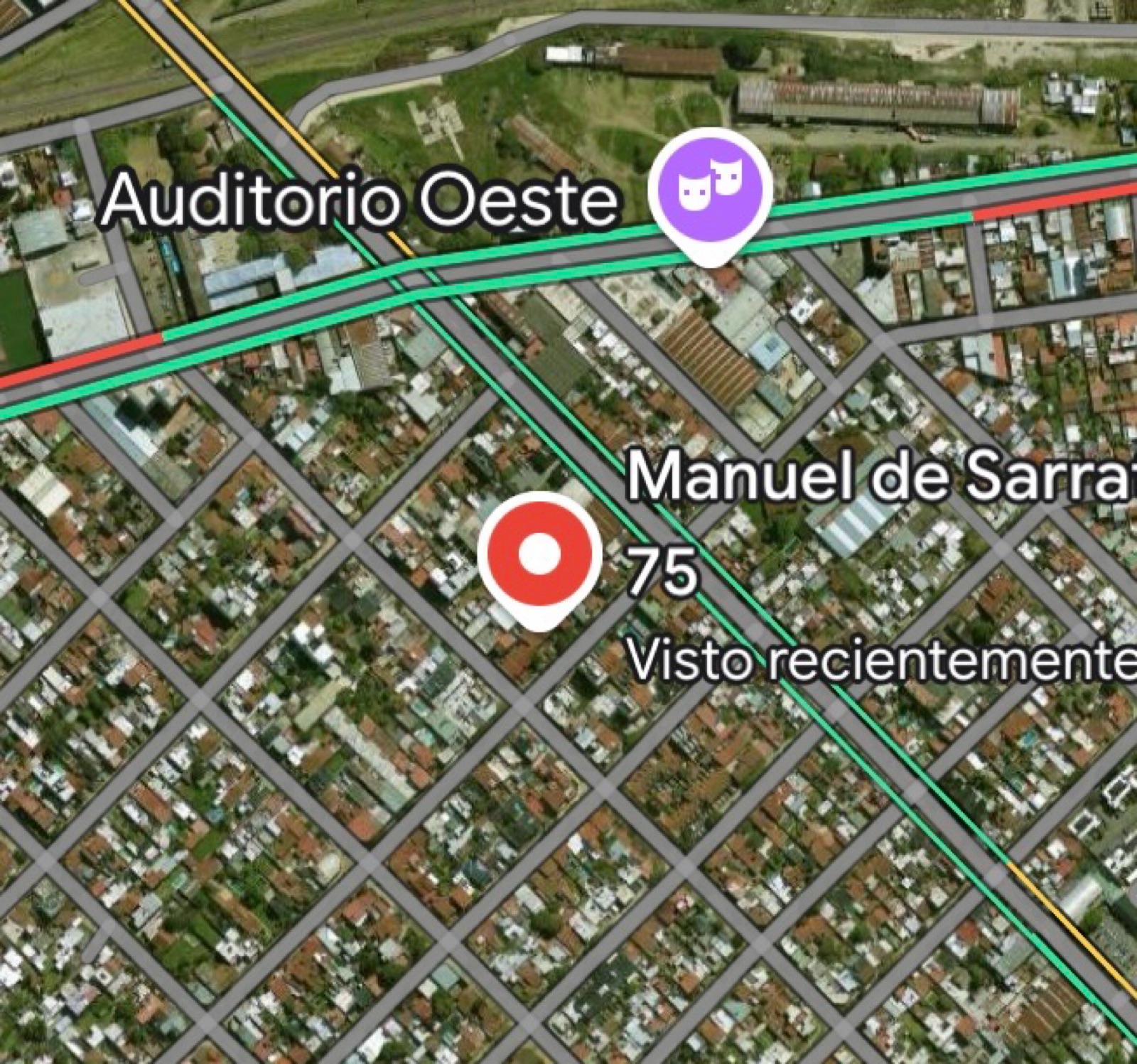1137x1064 pixels.
Task: Tap the red pin at Manuel de Sarratea 75
Action: (x=540, y=554)
